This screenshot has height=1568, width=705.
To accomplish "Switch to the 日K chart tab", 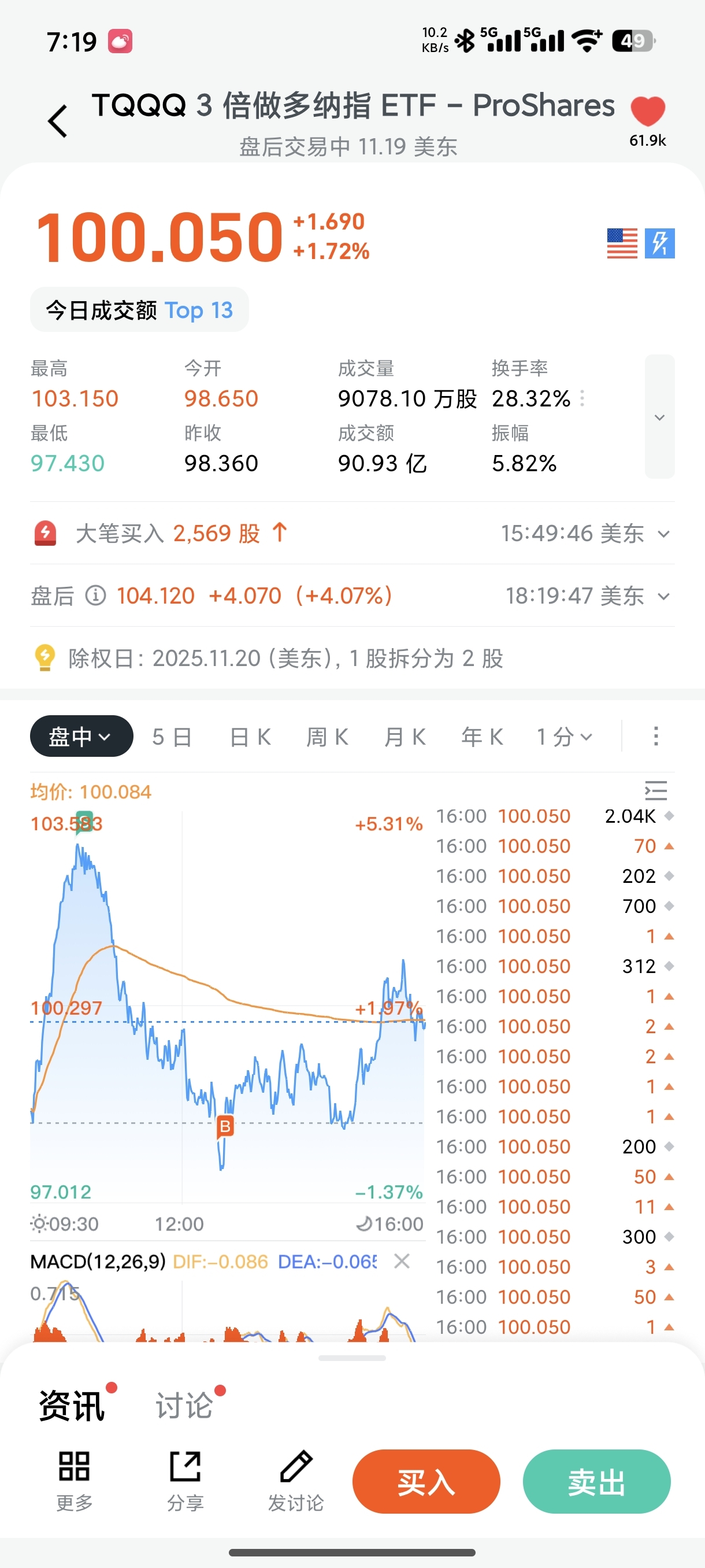I will (x=250, y=737).
